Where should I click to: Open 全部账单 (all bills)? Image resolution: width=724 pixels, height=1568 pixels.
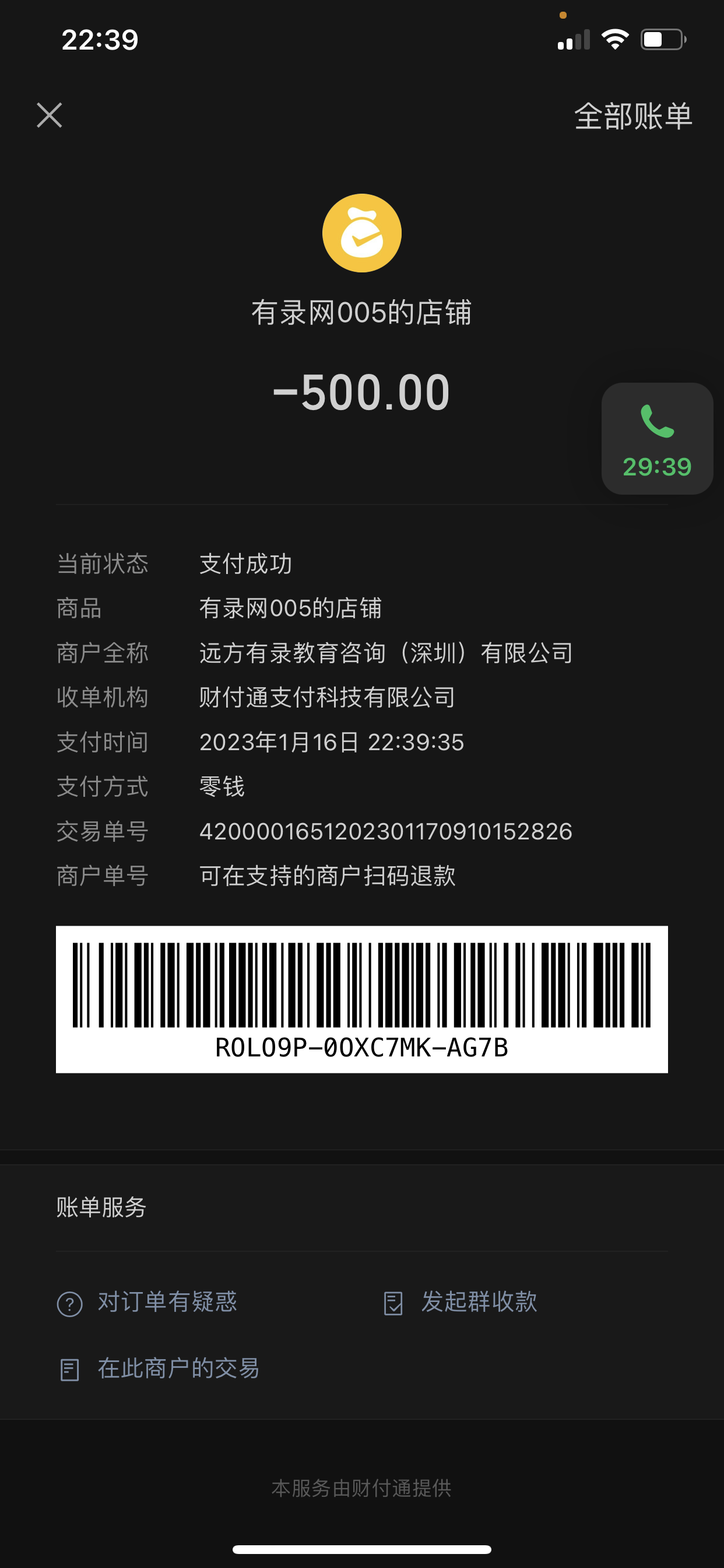632,116
